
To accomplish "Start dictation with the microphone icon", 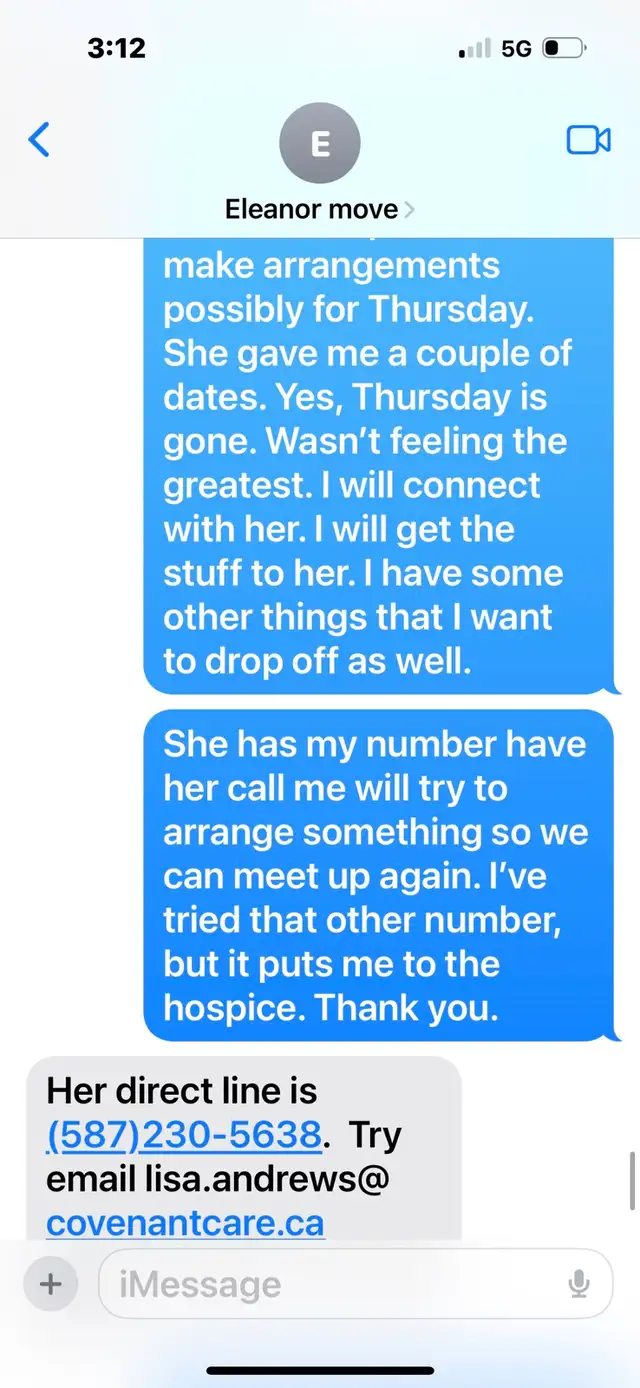I will pyautogui.click(x=578, y=1284).
